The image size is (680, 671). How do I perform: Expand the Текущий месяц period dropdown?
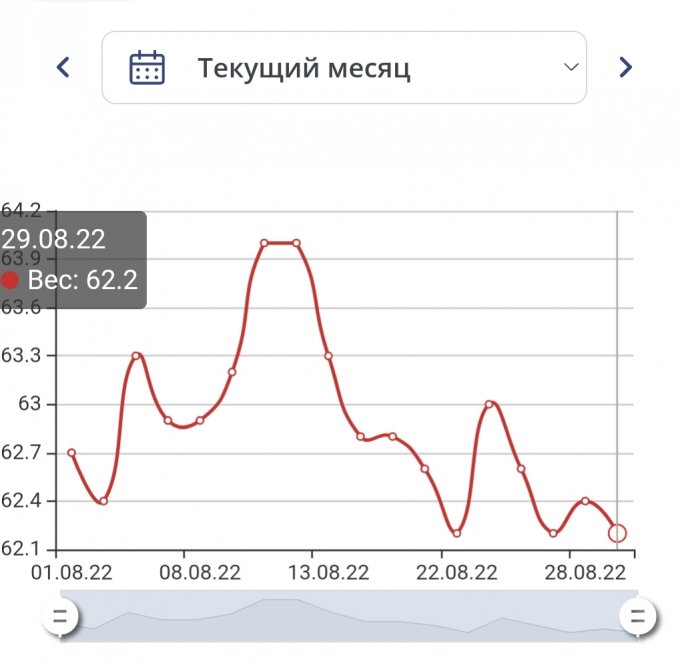[x=344, y=68]
